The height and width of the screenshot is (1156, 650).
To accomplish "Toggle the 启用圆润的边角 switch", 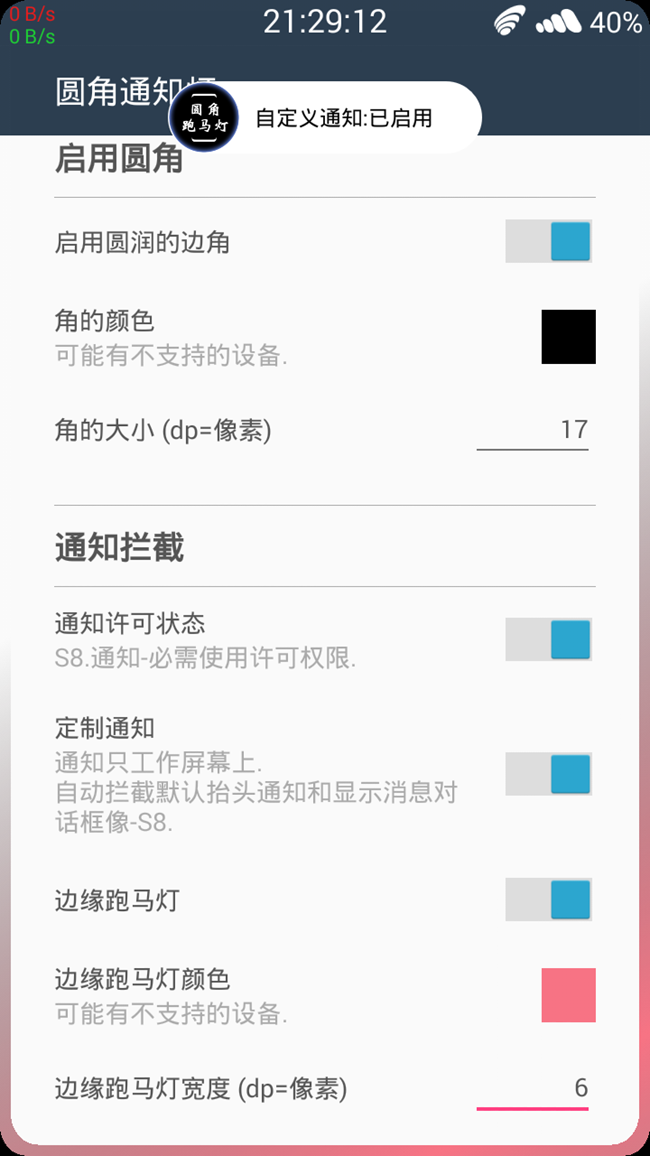I will coord(548,242).
